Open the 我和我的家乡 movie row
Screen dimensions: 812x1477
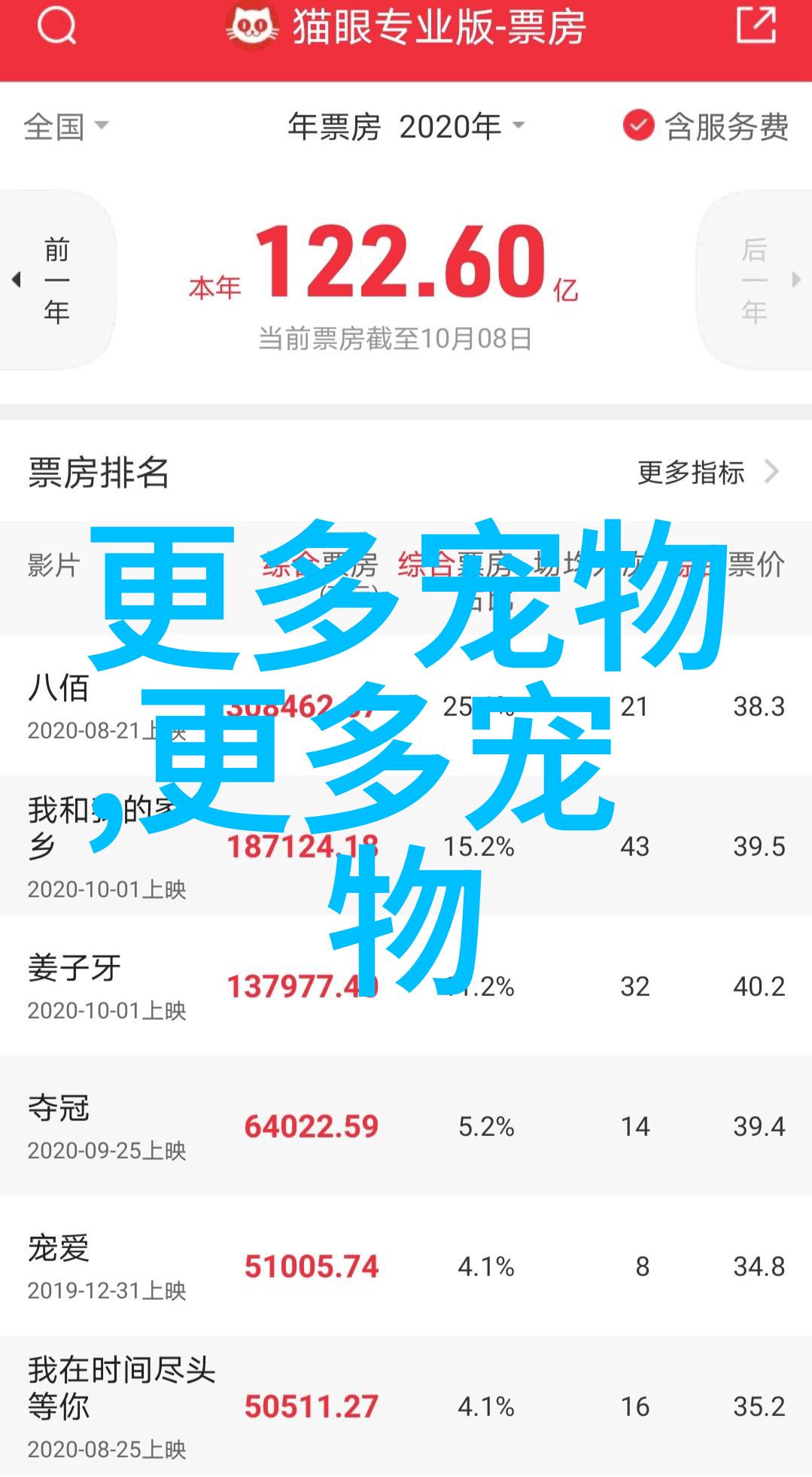tap(406, 845)
